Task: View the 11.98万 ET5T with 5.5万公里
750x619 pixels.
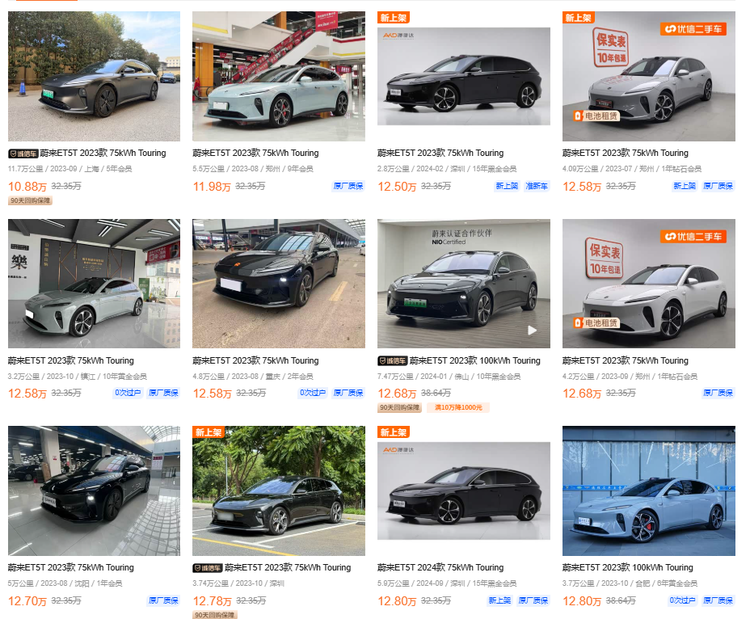Action: (x=278, y=76)
